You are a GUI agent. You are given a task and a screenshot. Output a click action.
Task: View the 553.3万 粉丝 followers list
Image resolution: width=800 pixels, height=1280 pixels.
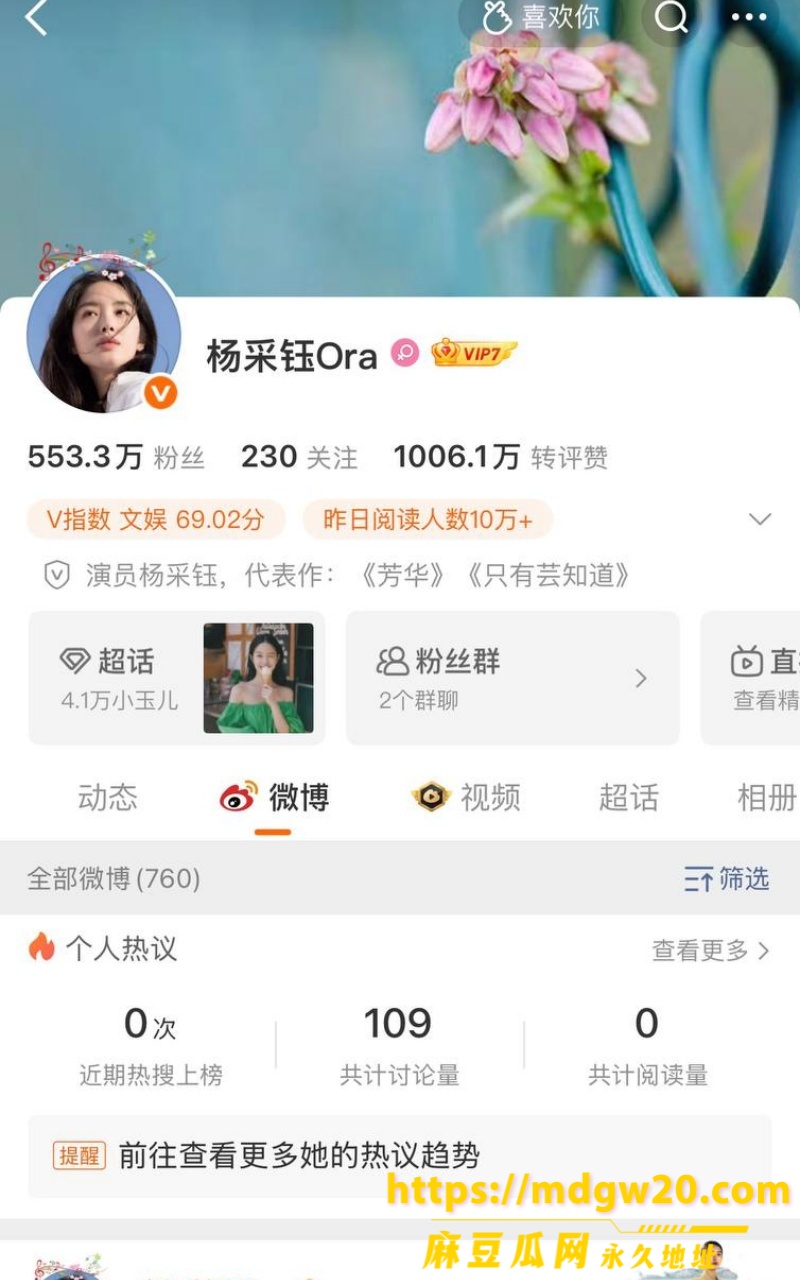tap(116, 457)
